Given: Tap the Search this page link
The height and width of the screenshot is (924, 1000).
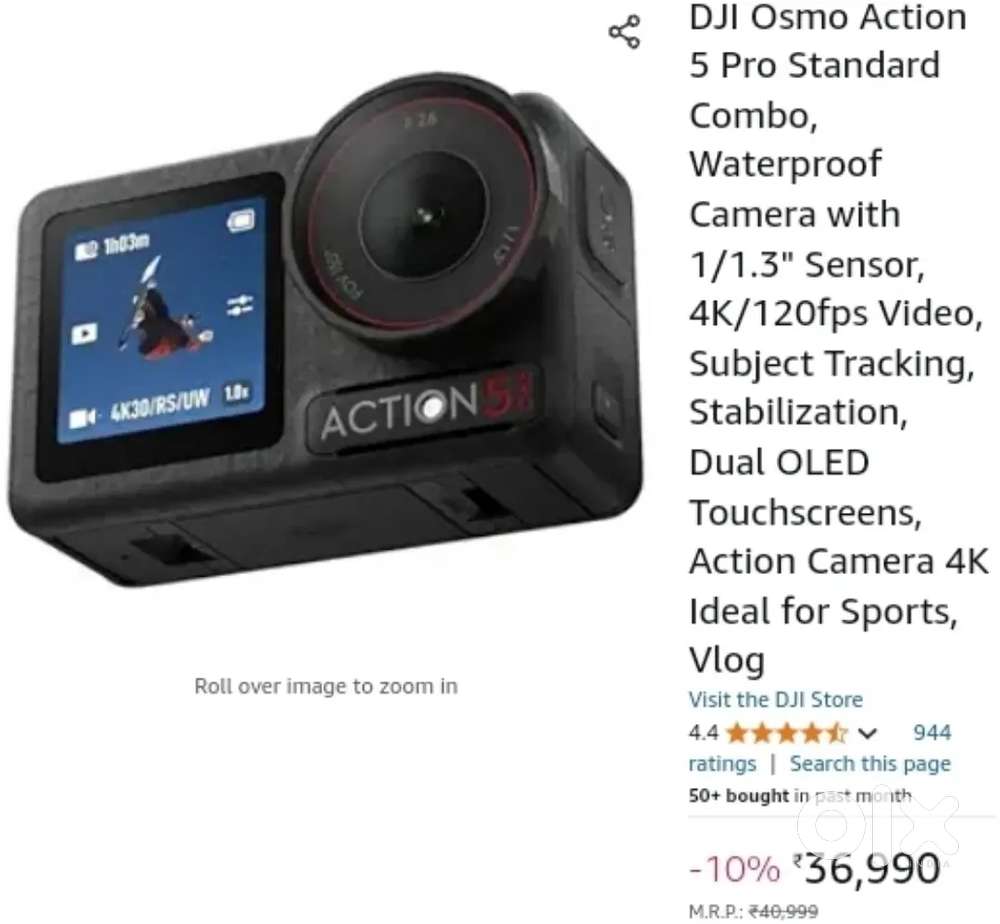Looking at the screenshot, I should click(x=870, y=764).
